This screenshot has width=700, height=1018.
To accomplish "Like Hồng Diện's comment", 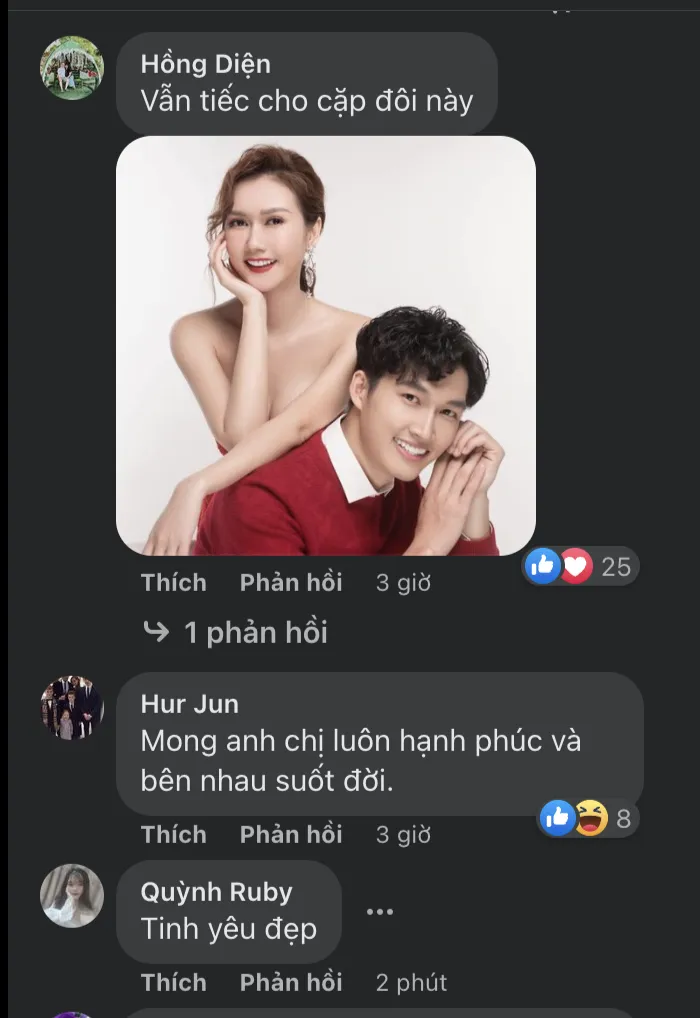I will coord(173,582).
